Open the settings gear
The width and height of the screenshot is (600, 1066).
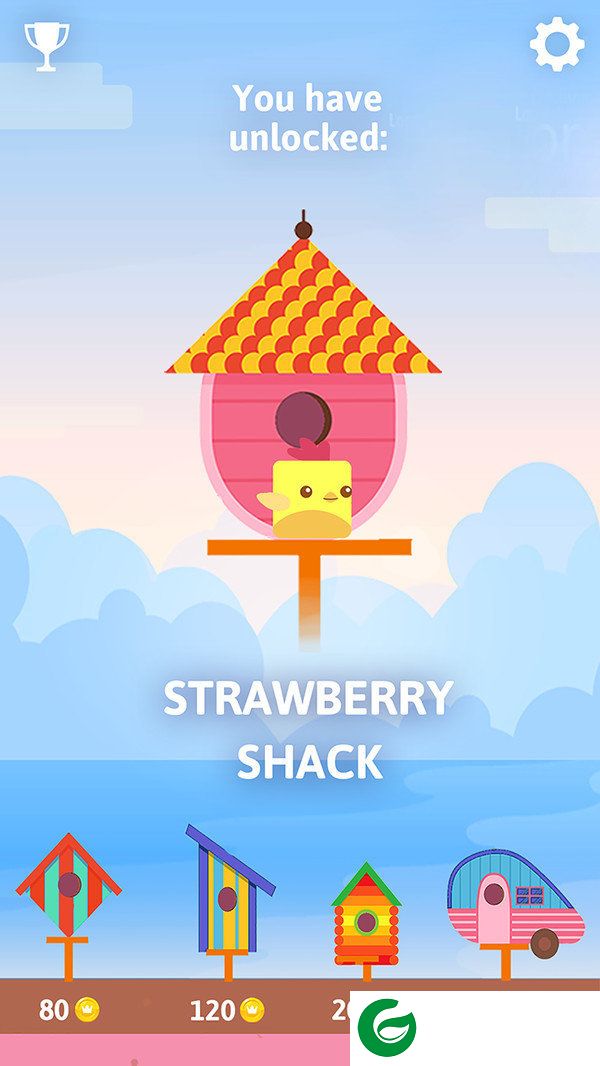(x=556, y=45)
